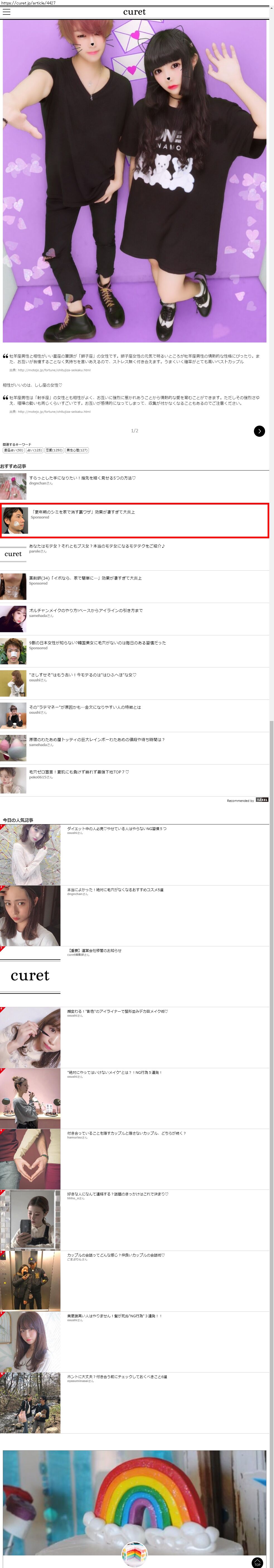
Task: Open article 毛穴ゼロ宣言 最強下地TOP7
Action: click(x=79, y=772)
